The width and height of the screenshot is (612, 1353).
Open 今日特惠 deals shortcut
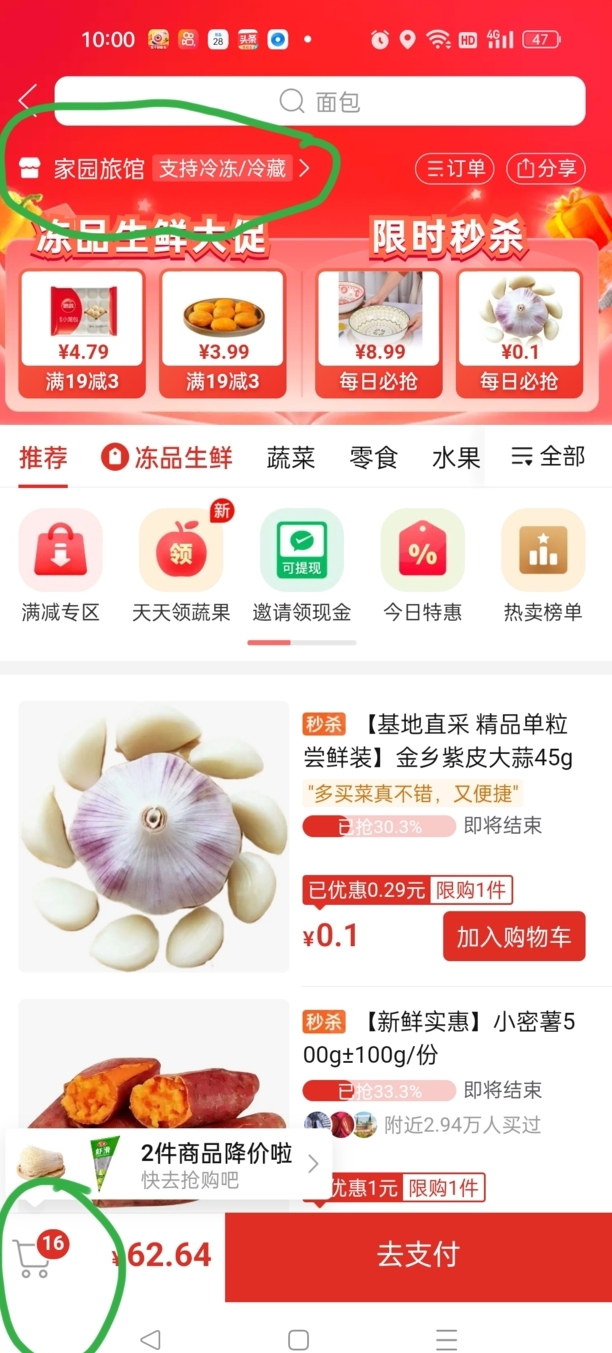422,566
